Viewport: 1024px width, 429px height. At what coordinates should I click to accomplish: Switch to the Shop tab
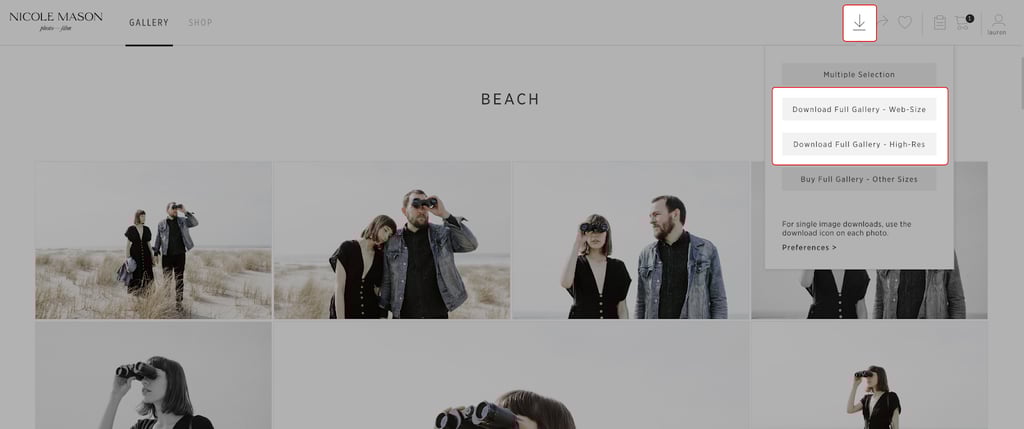click(x=200, y=23)
